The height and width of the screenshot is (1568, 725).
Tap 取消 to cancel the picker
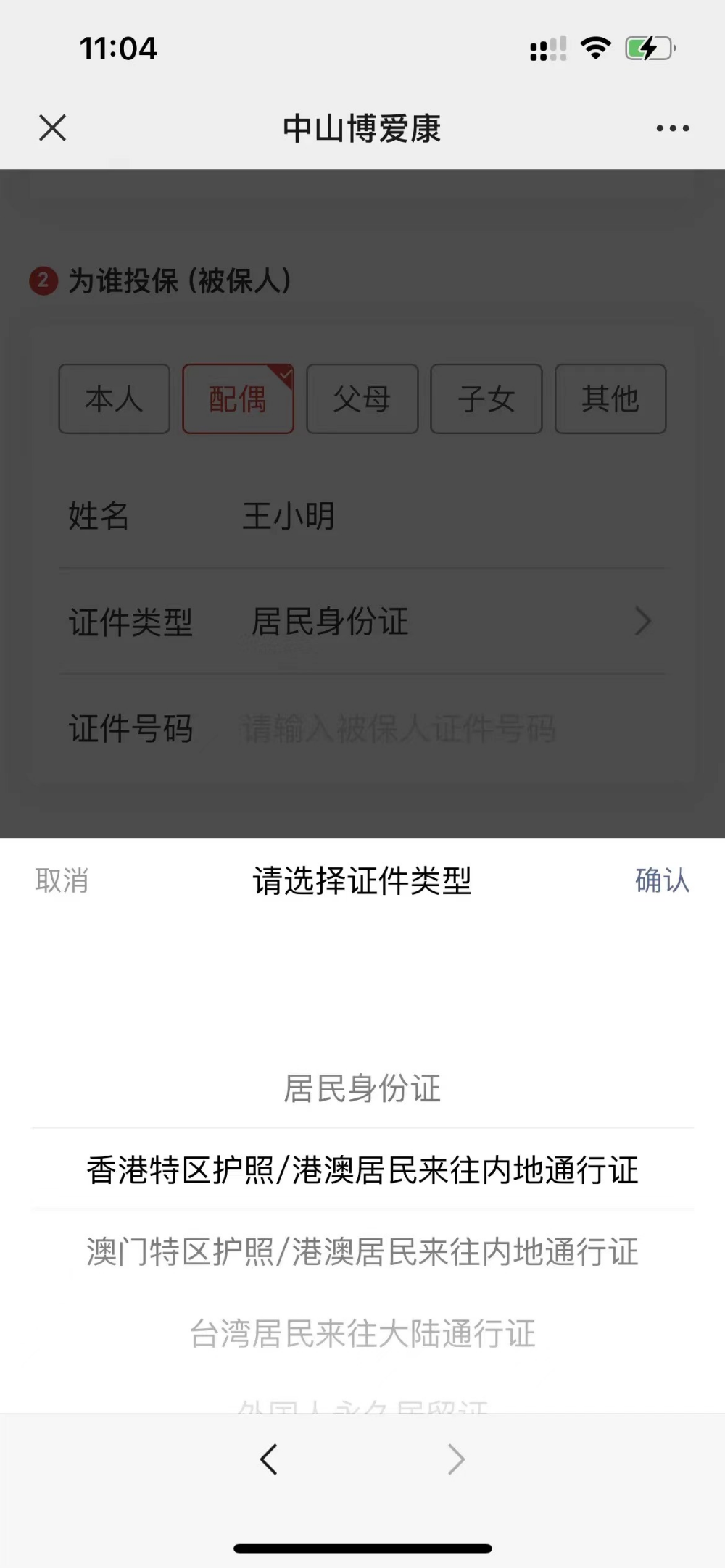point(62,880)
